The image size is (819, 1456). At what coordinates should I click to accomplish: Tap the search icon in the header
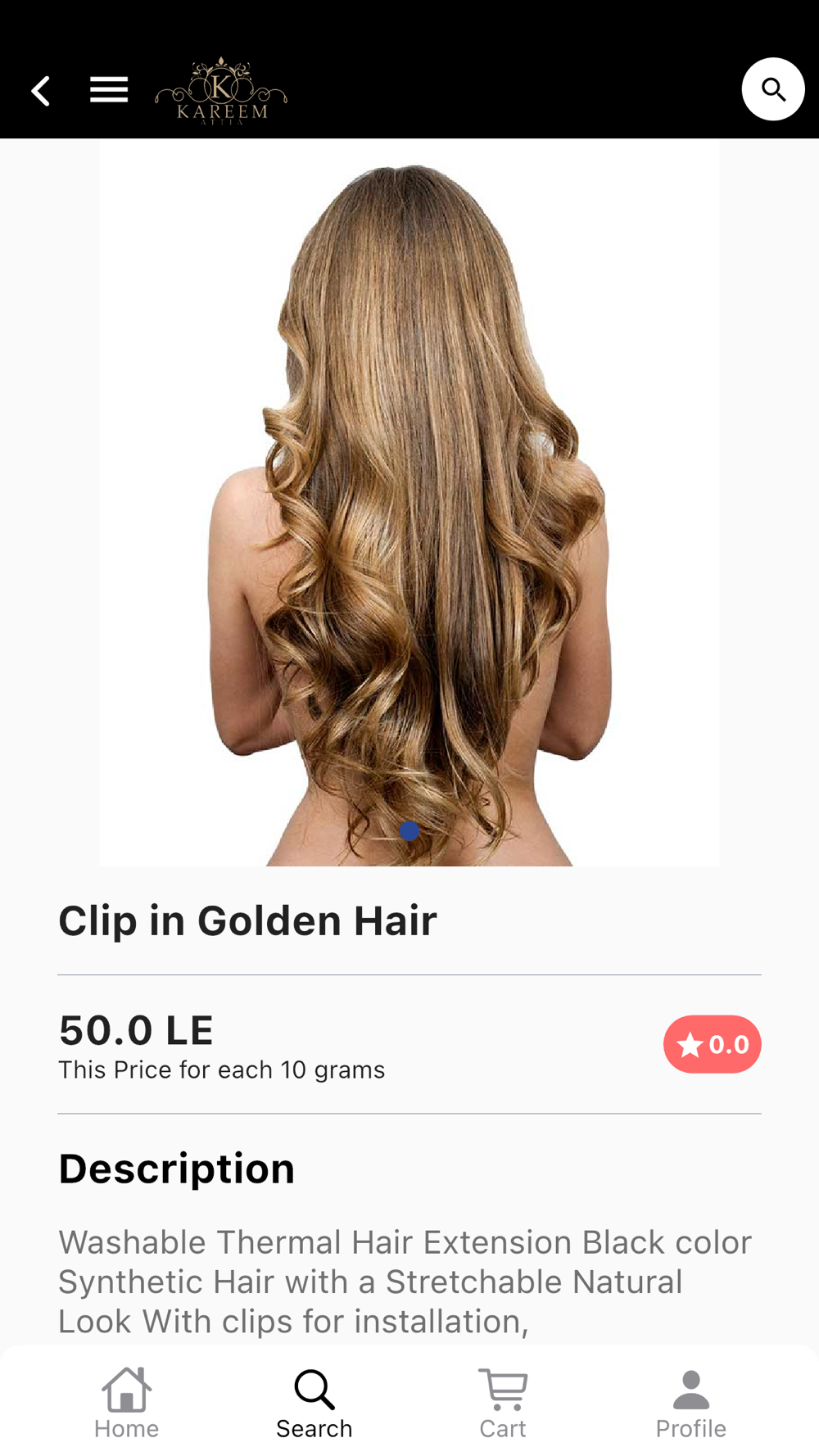click(772, 89)
